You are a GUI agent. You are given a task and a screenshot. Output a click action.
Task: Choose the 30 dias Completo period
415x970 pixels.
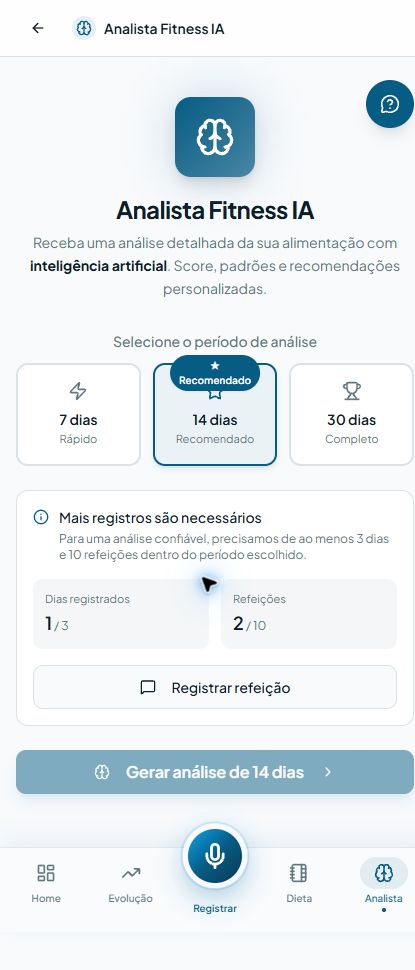351,414
